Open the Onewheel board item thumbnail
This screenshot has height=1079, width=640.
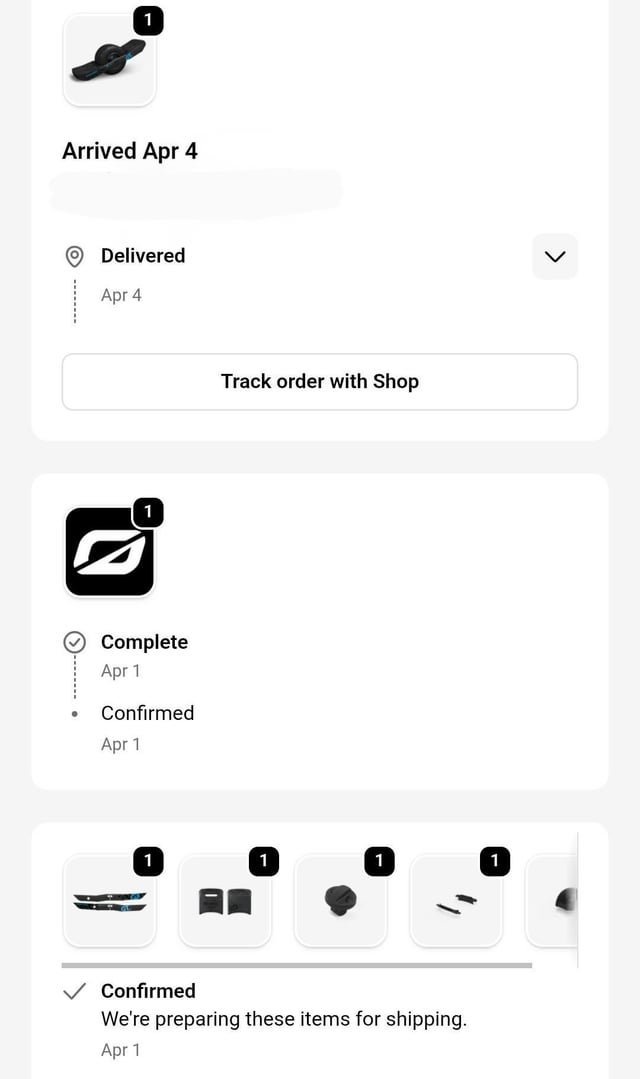(x=109, y=60)
